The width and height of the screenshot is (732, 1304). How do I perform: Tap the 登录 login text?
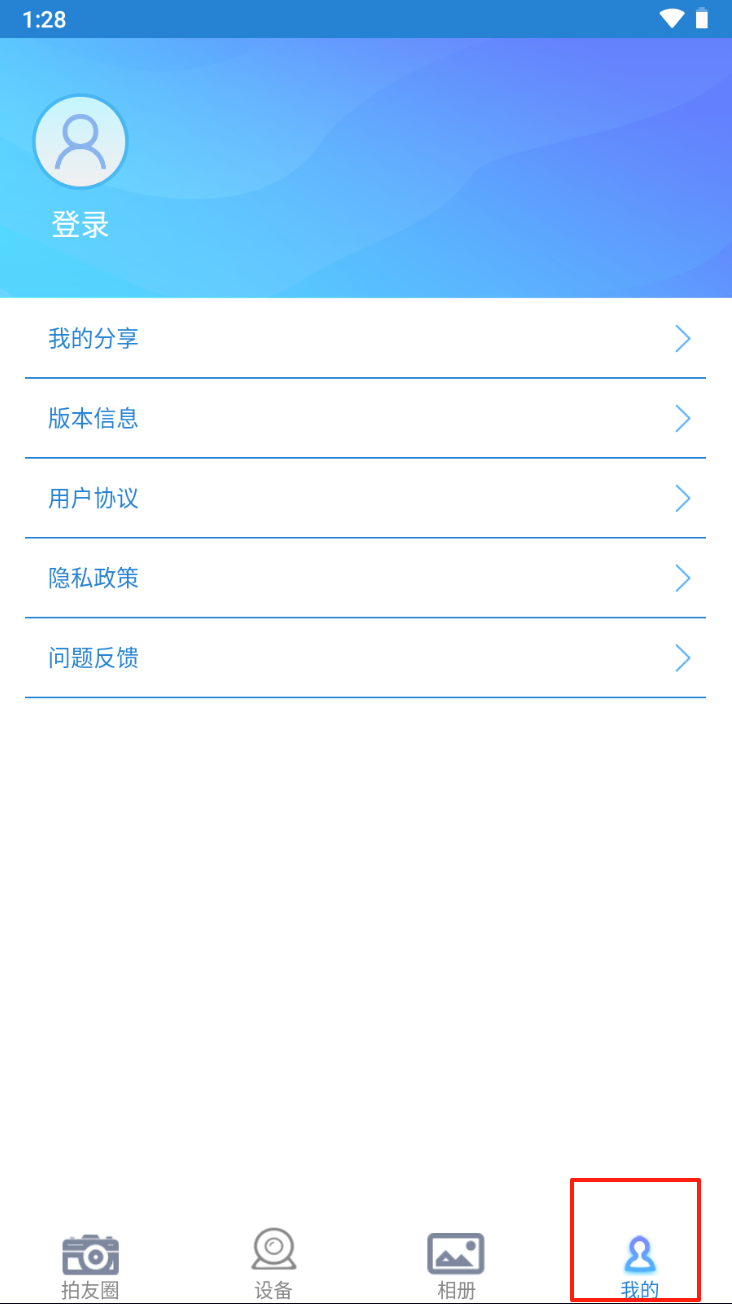pyautogui.click(x=80, y=225)
